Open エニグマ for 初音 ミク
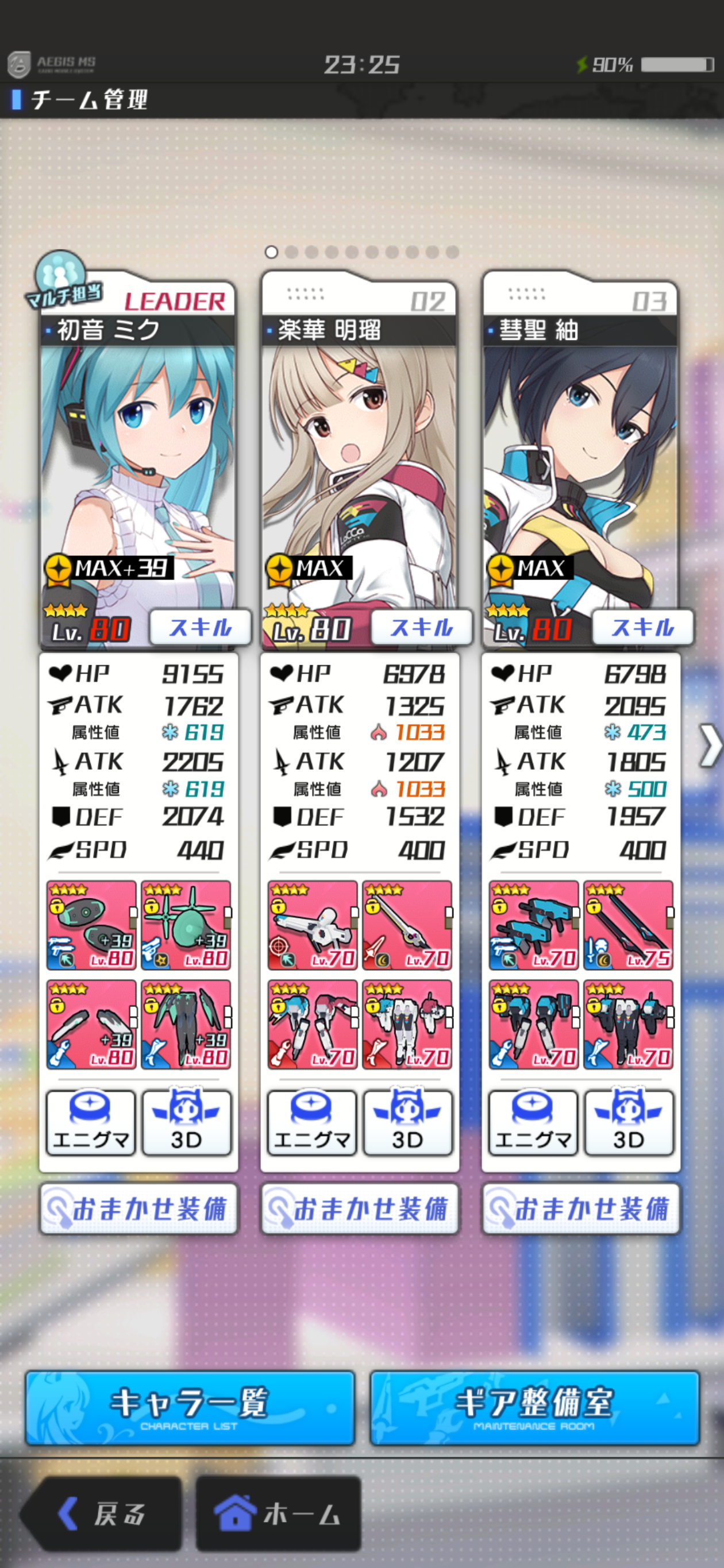Screen dimensions: 724x1568 pyautogui.click(x=91, y=1122)
